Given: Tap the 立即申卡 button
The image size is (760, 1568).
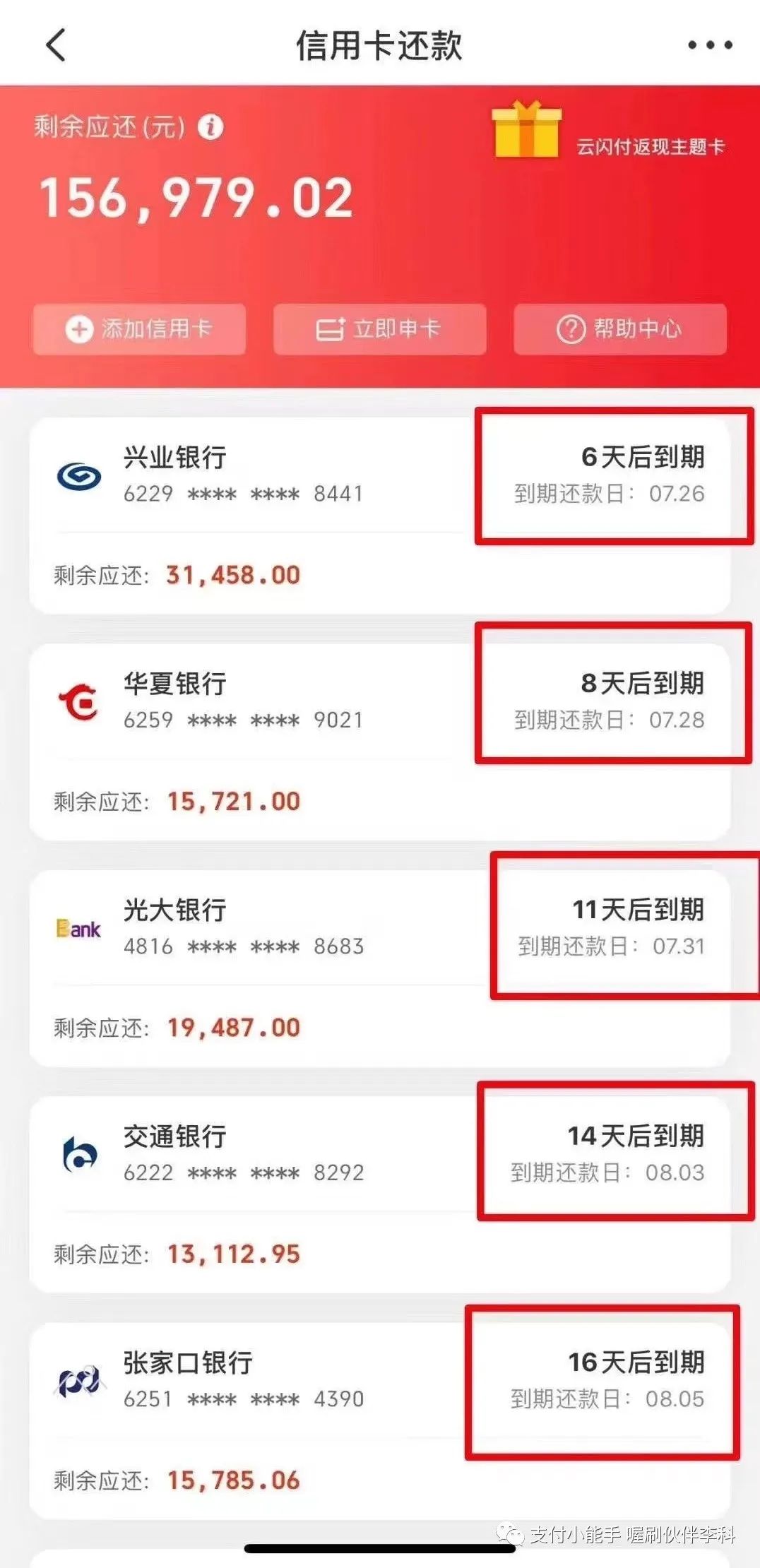Looking at the screenshot, I should click(x=379, y=329).
